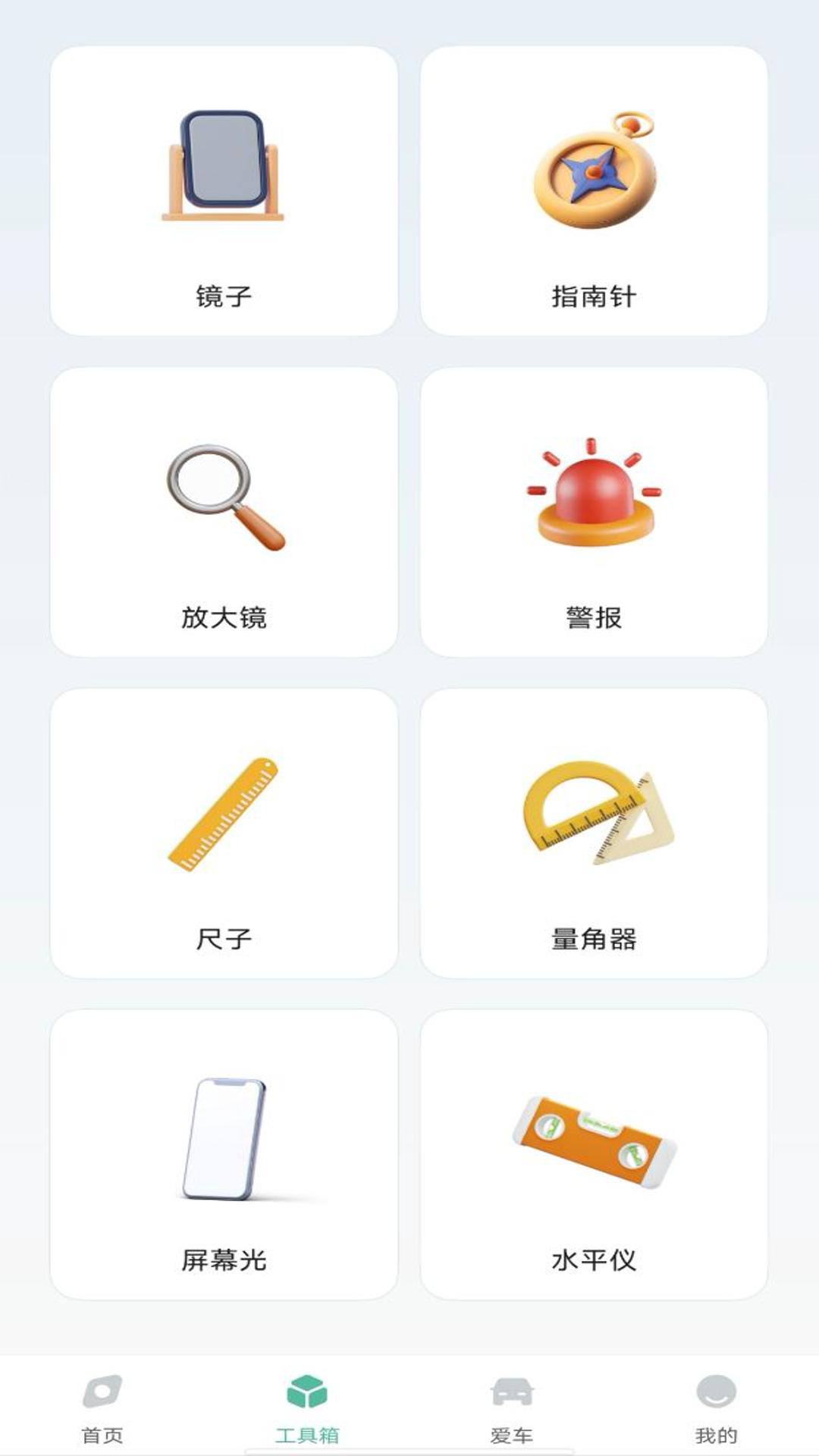This screenshot has height=1456, width=819.
Task: Click the protractor and triangle icon
Action: (595, 819)
